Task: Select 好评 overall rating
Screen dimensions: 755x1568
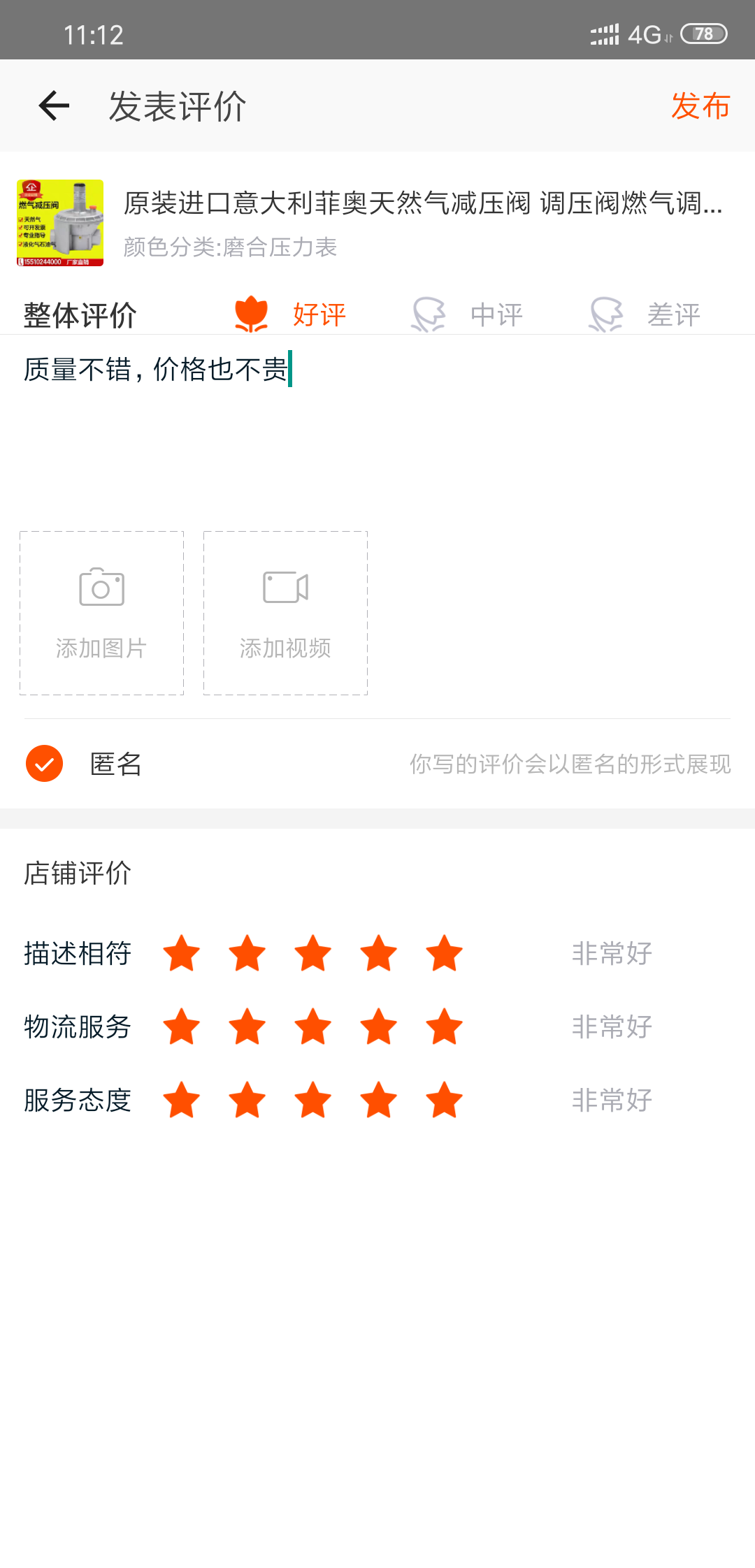Action: click(x=290, y=314)
